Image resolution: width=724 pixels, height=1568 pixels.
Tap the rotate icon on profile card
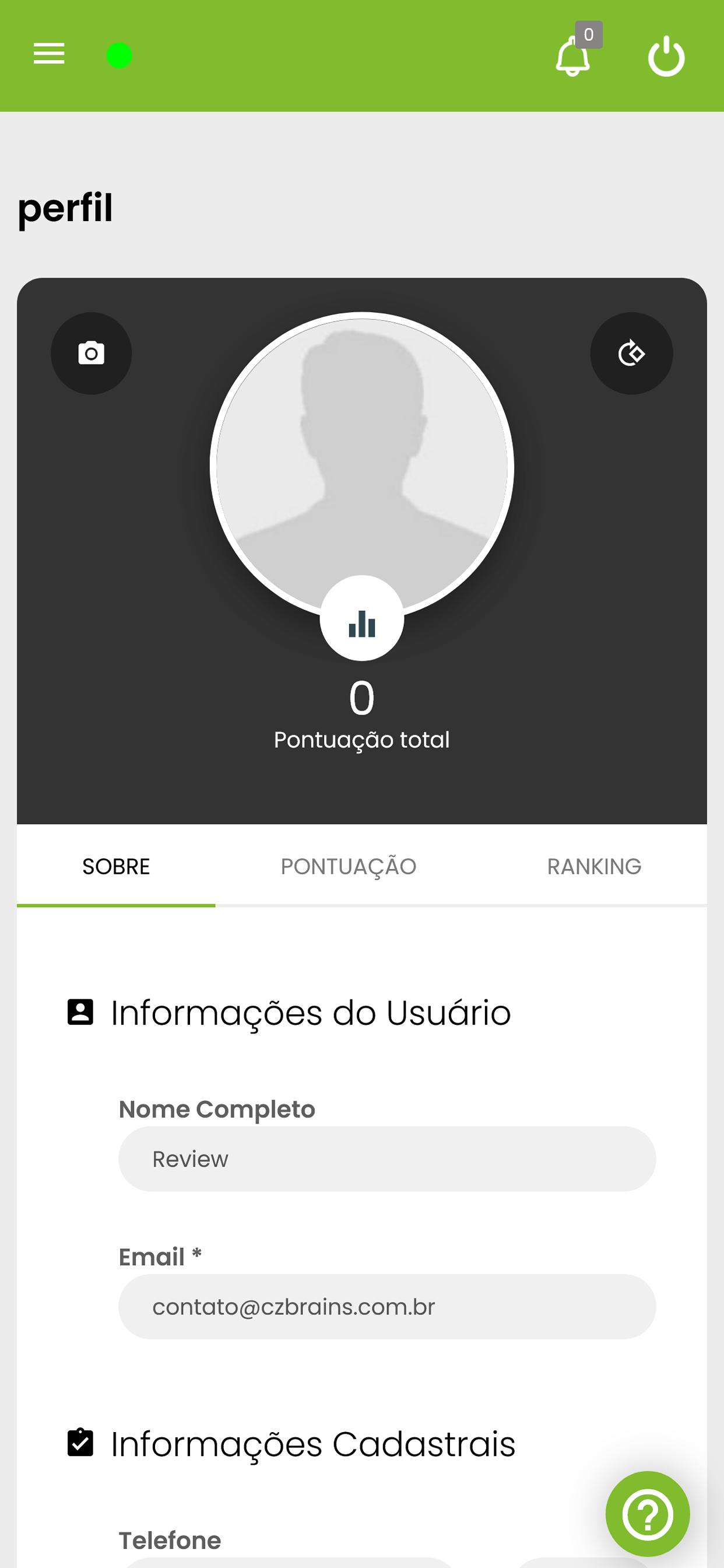tap(631, 353)
